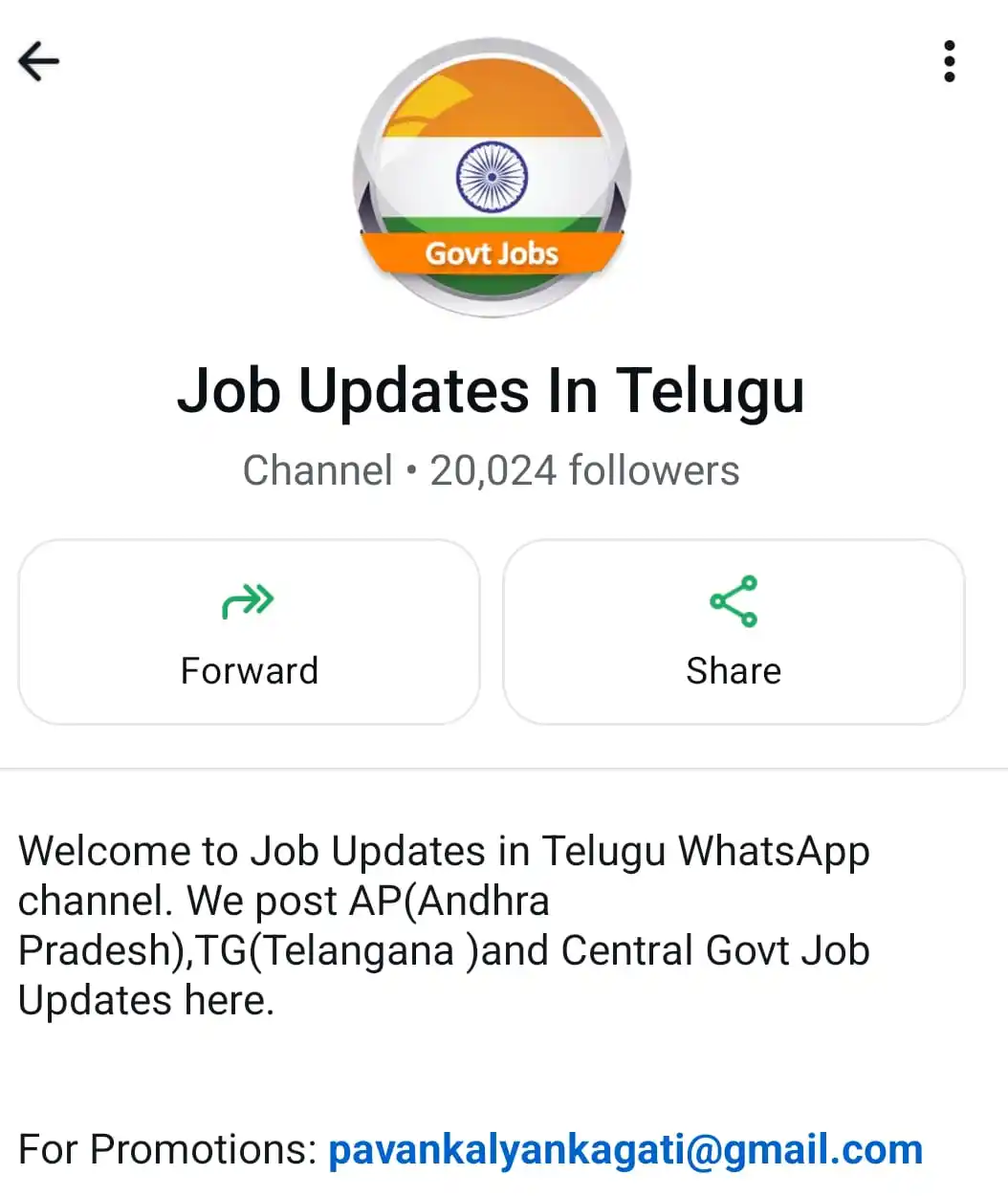Image resolution: width=1008 pixels, height=1196 pixels.
Task: Share the channel link
Action: [x=734, y=631]
